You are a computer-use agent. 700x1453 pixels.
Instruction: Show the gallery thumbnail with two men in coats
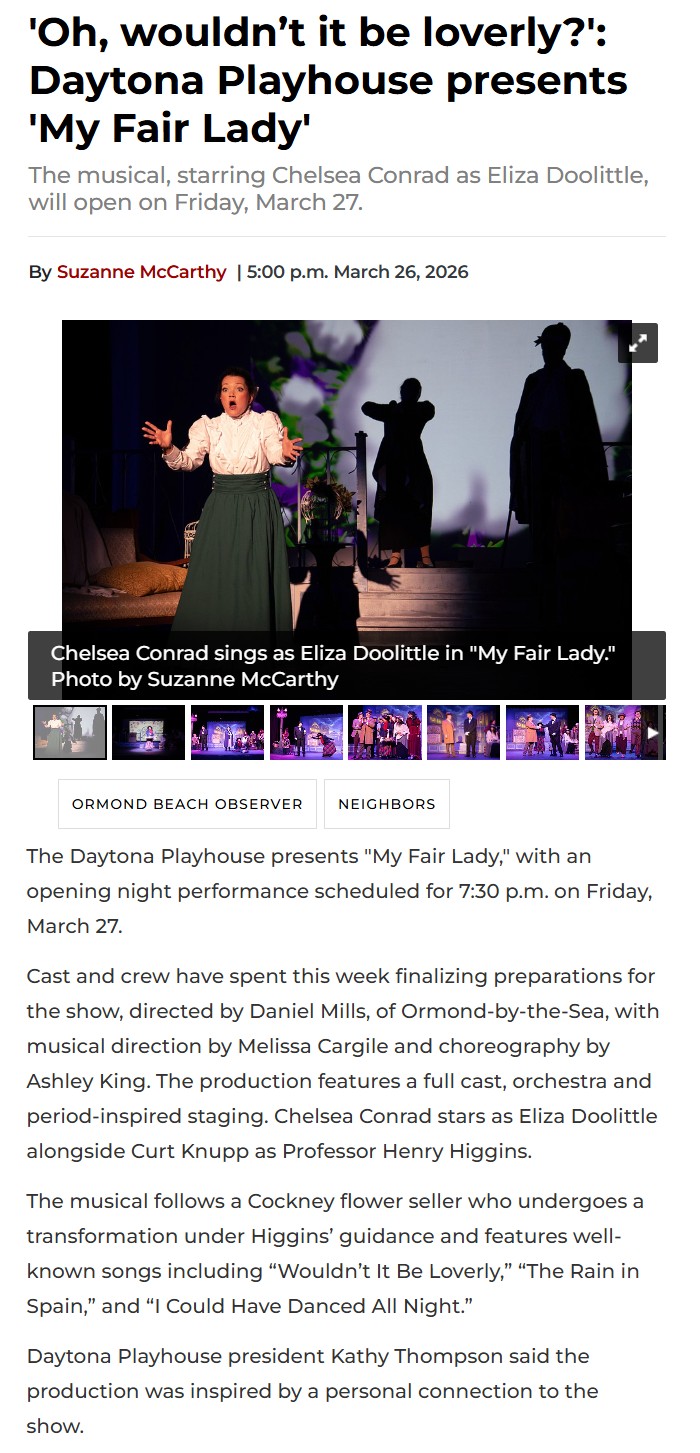[x=463, y=732]
